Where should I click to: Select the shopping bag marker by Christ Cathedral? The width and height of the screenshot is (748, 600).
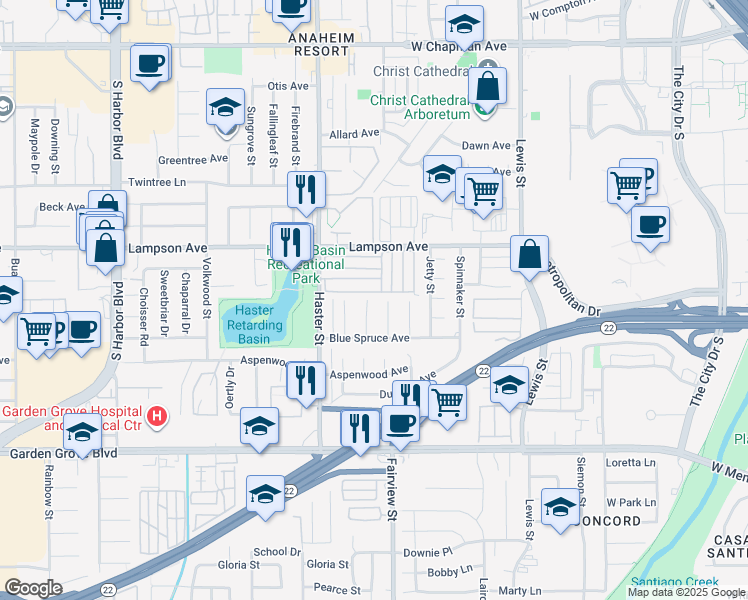pyautogui.click(x=487, y=86)
